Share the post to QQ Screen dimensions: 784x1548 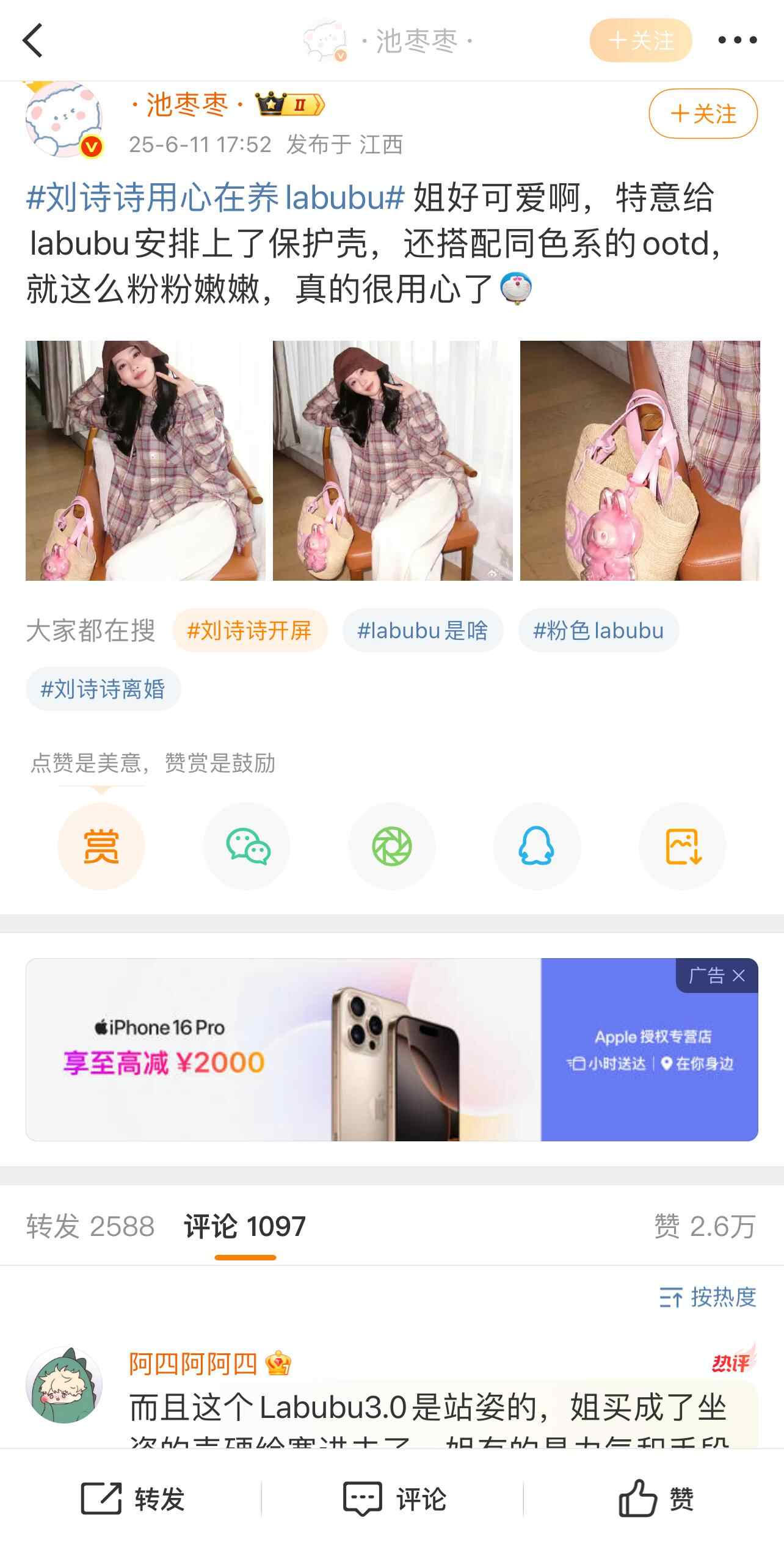(537, 846)
